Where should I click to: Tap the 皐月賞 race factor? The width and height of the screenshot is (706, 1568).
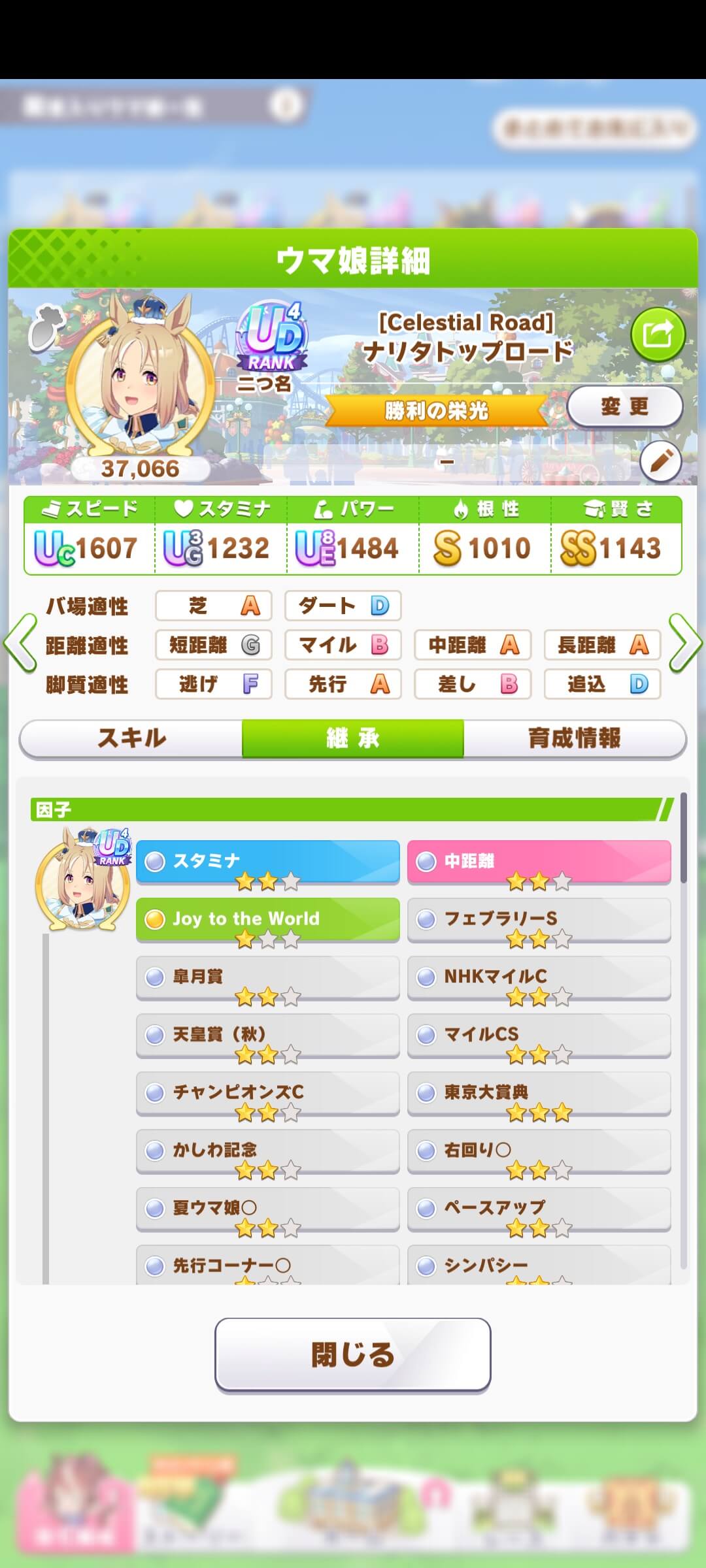[267, 977]
